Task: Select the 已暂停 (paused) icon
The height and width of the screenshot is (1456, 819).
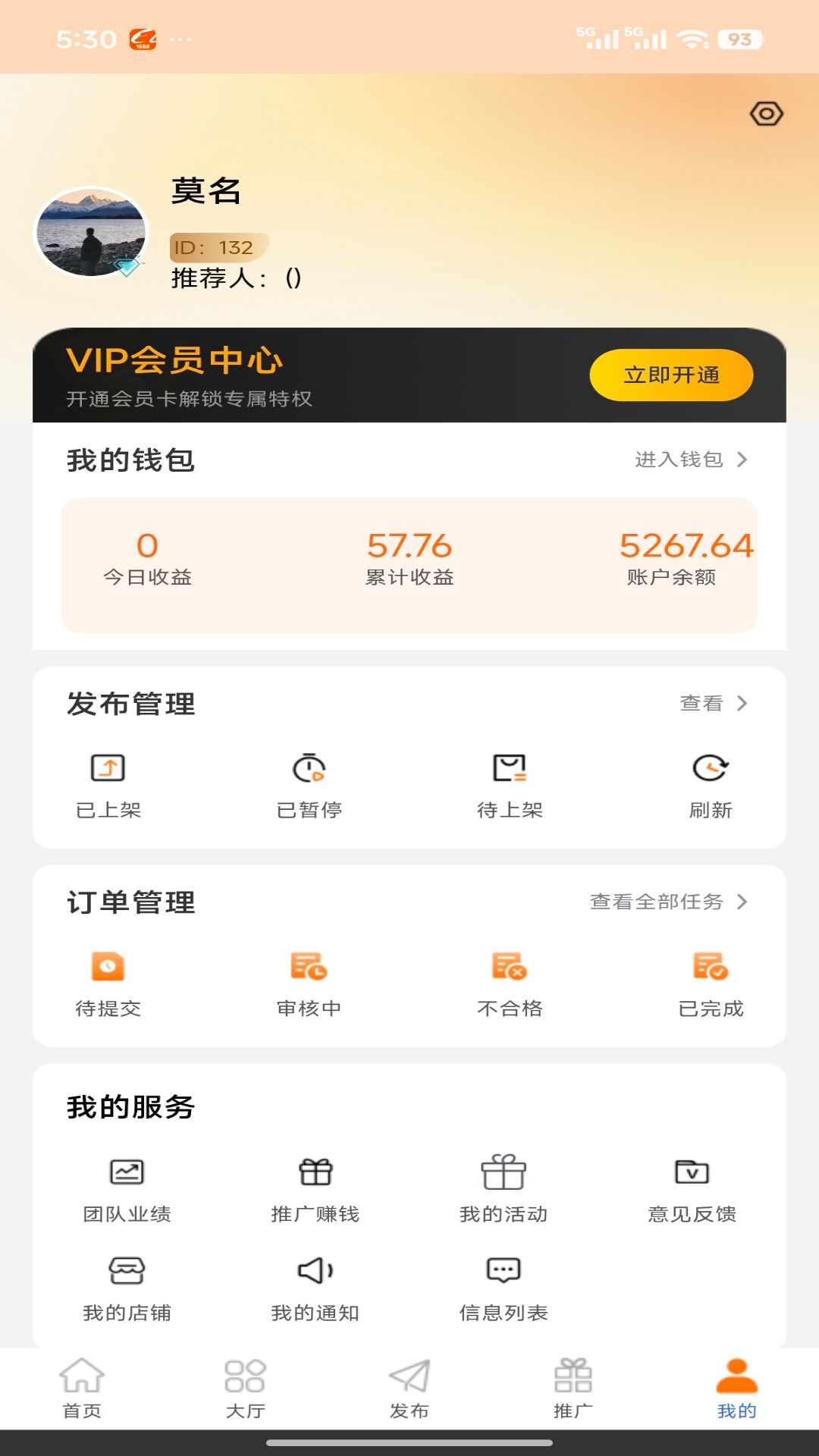Action: (309, 775)
